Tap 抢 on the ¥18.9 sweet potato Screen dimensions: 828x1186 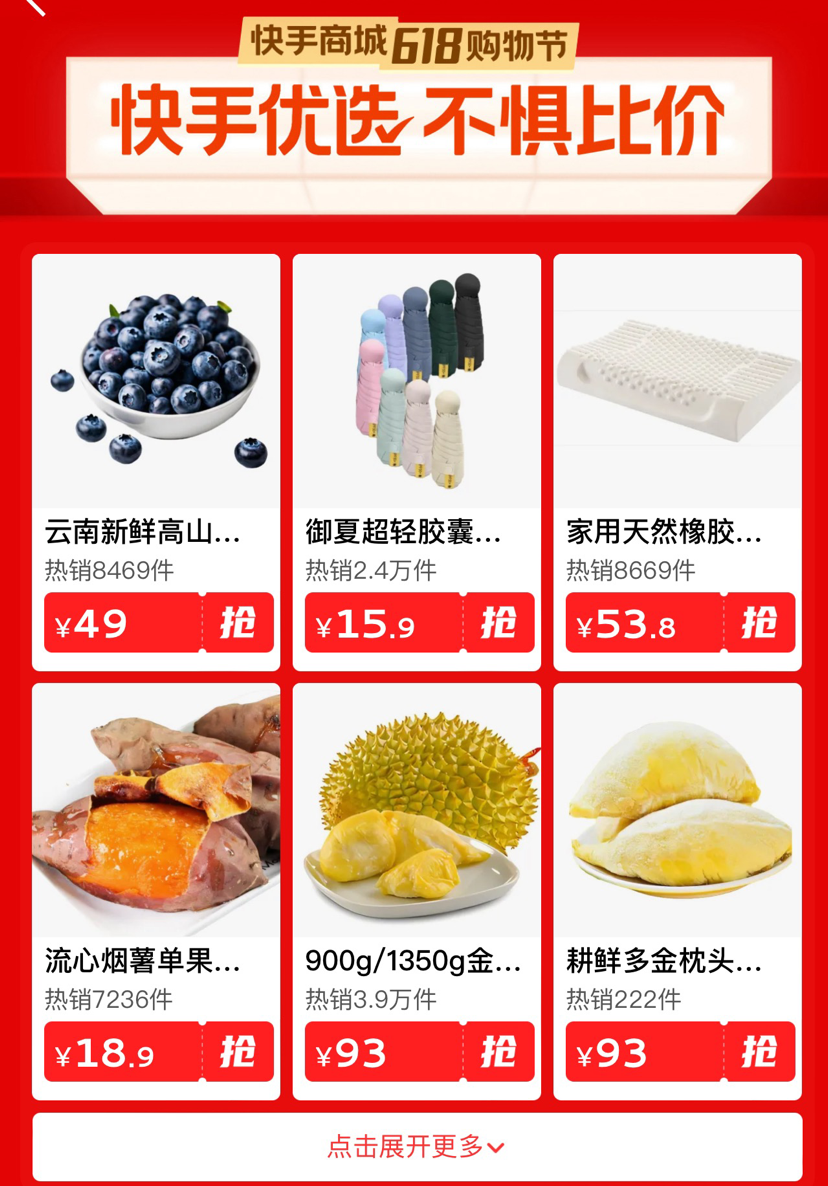point(238,1052)
